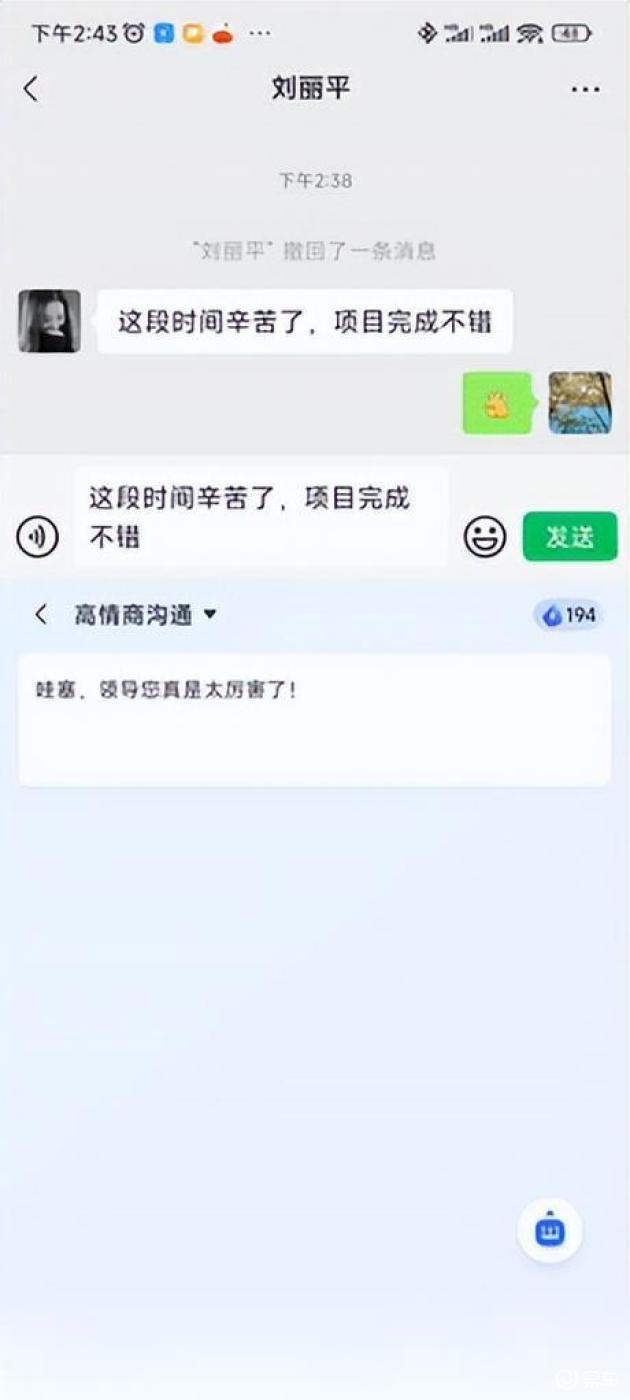
Task: Open the emoji picker
Action: coord(485,538)
